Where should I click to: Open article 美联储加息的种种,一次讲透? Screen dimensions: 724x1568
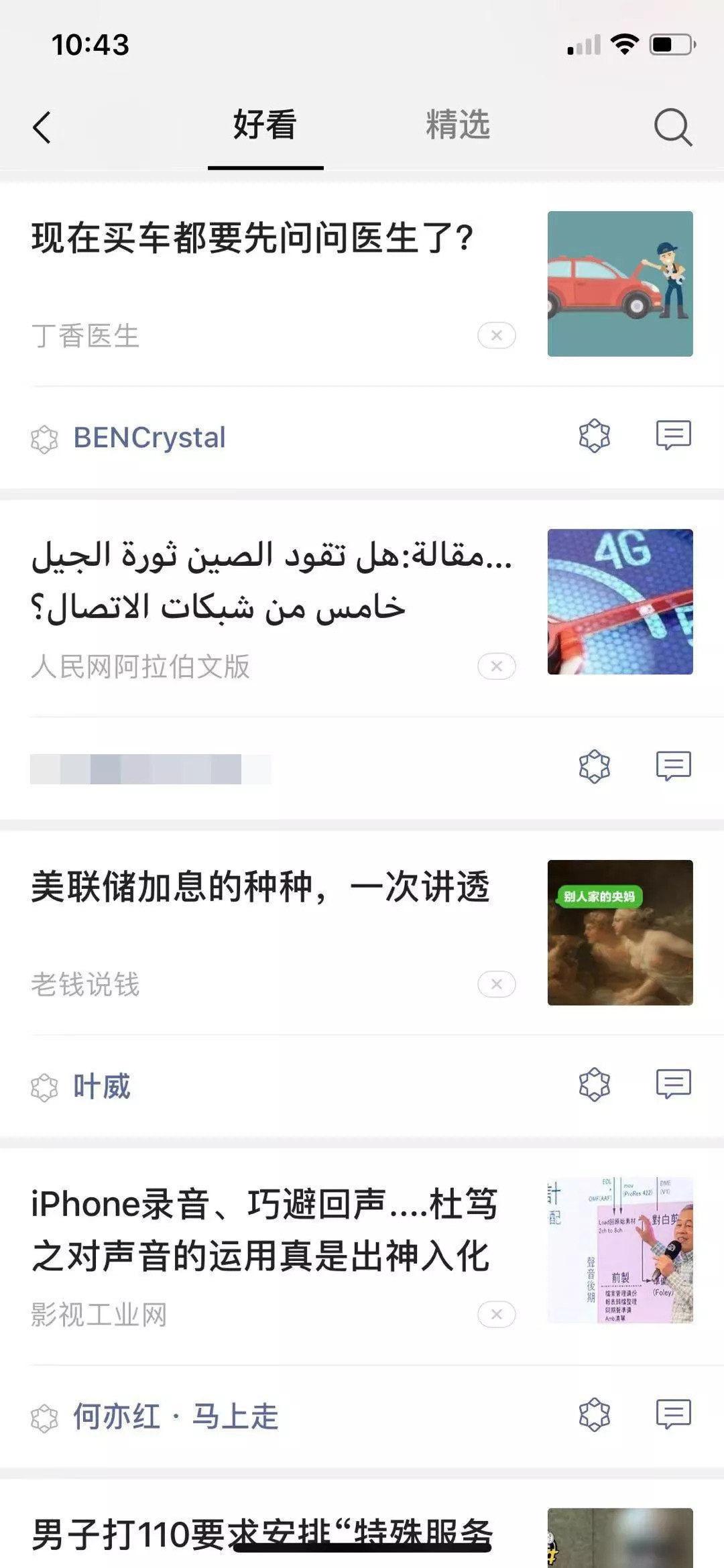click(x=260, y=888)
